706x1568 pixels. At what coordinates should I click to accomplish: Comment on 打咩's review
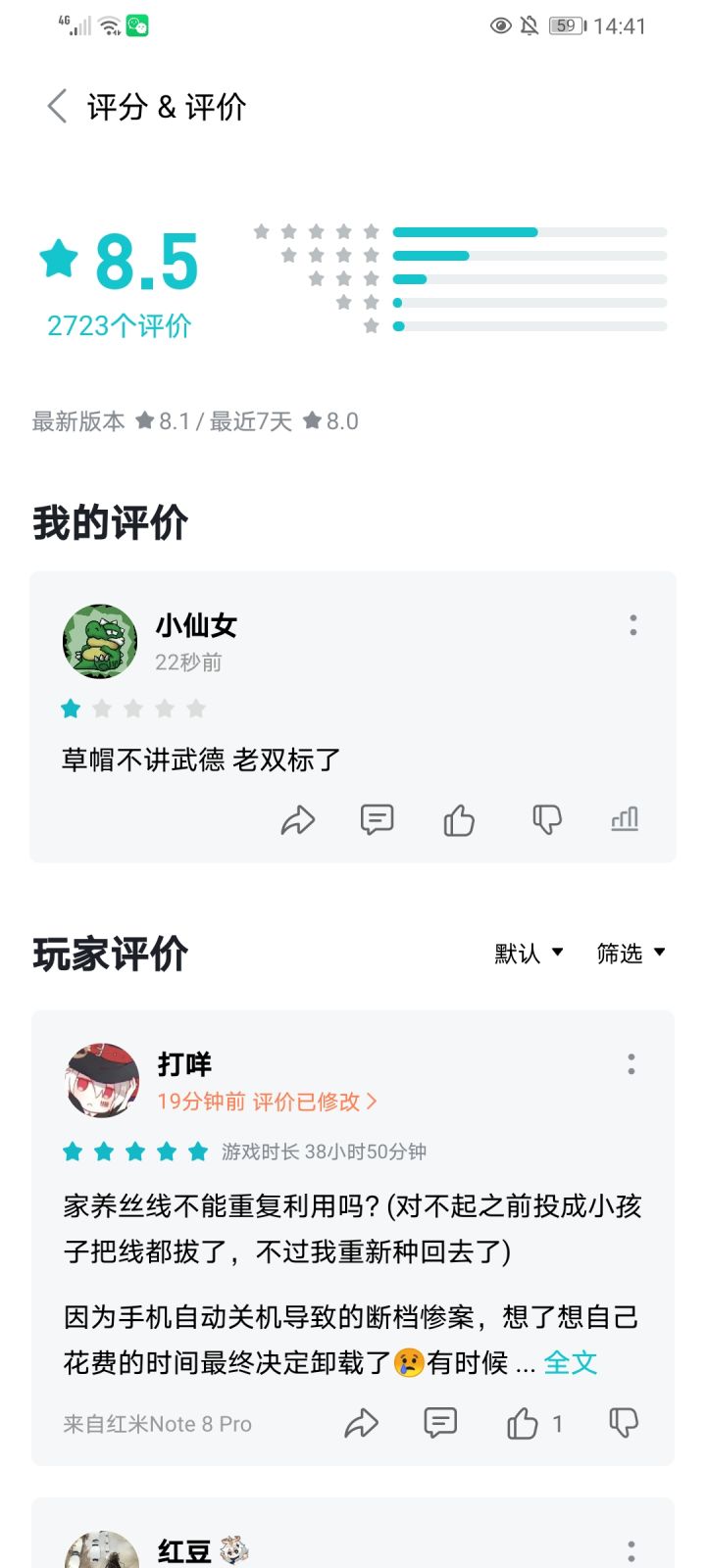(x=440, y=1423)
